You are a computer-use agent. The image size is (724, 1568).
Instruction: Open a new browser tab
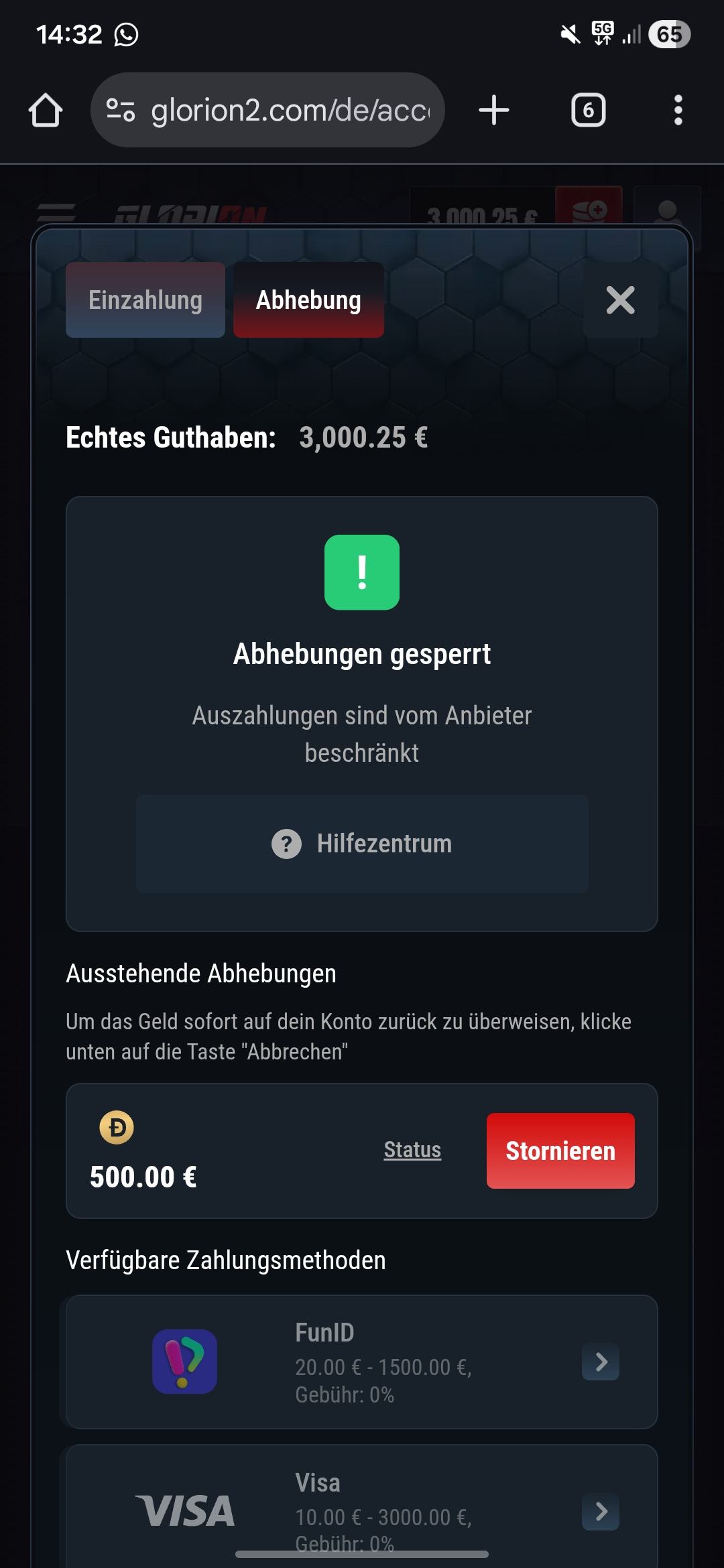494,111
